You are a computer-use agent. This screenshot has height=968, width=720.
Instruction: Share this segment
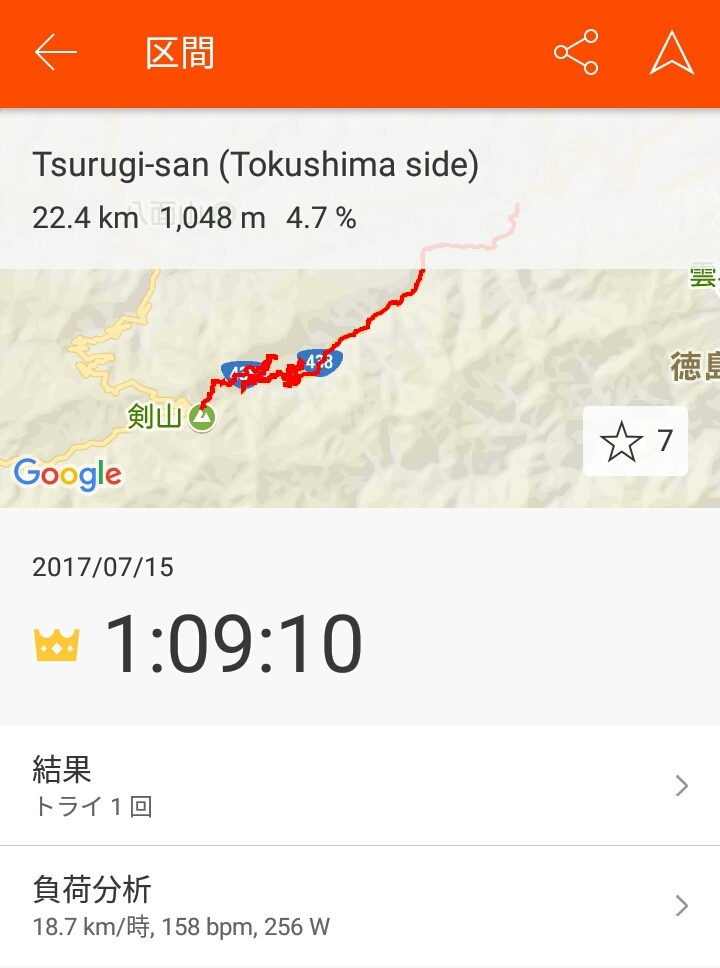[x=576, y=53]
